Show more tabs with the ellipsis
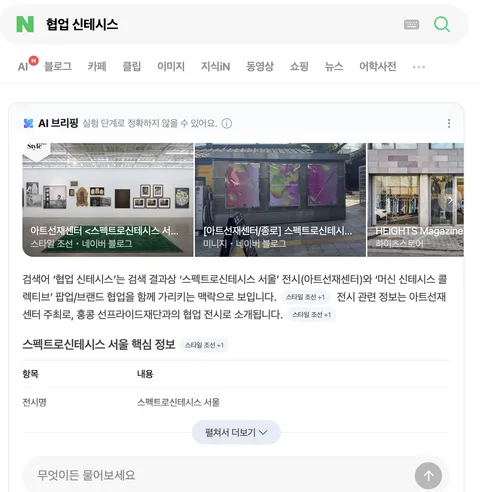 click(419, 67)
